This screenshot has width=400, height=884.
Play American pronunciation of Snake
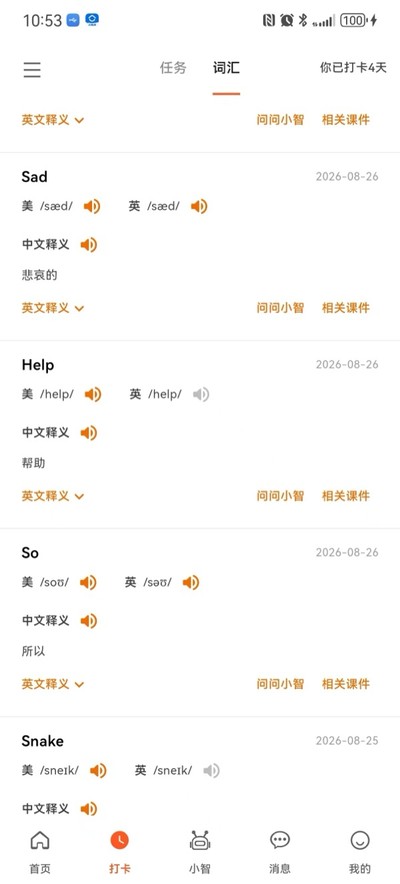click(x=98, y=770)
